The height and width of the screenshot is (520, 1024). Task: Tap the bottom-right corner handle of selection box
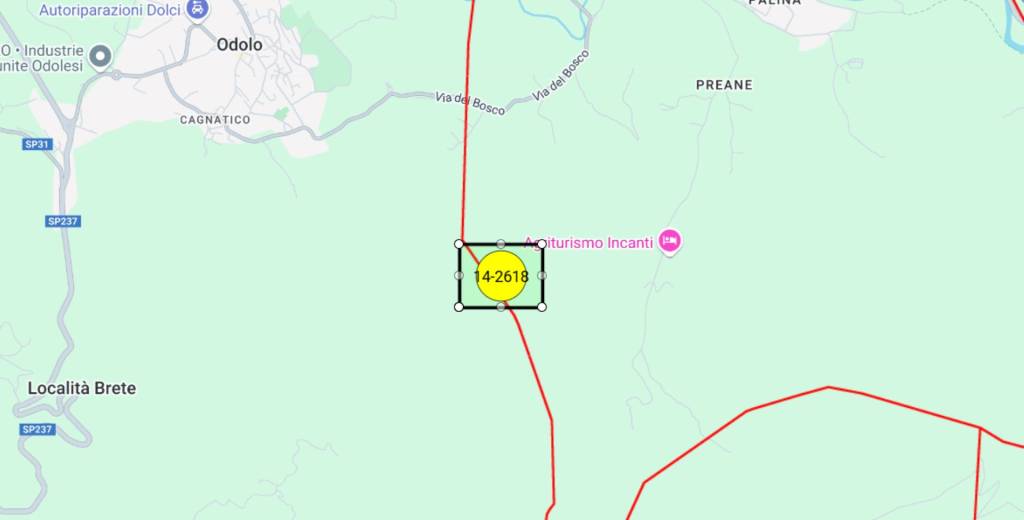(x=542, y=307)
